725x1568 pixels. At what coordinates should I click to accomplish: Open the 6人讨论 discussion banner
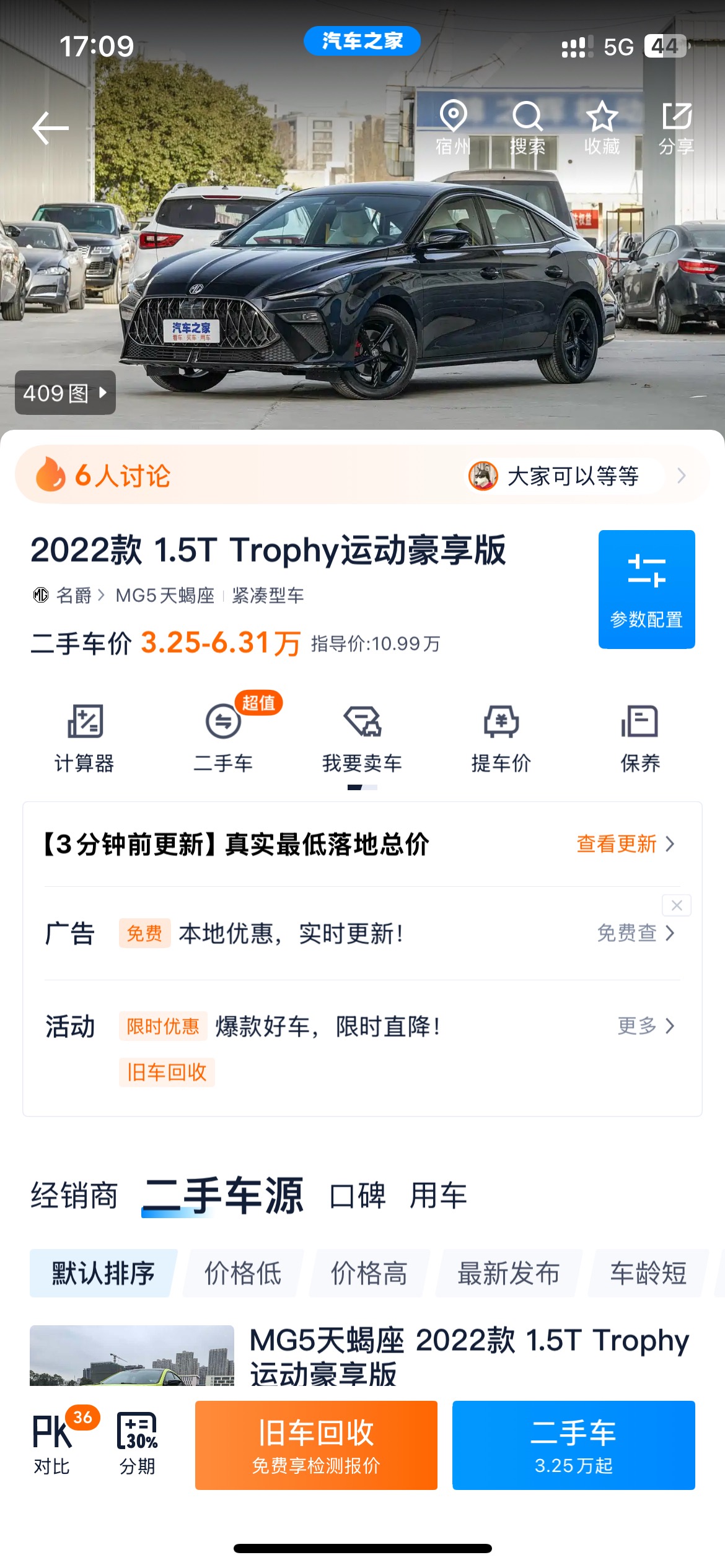coord(362,475)
